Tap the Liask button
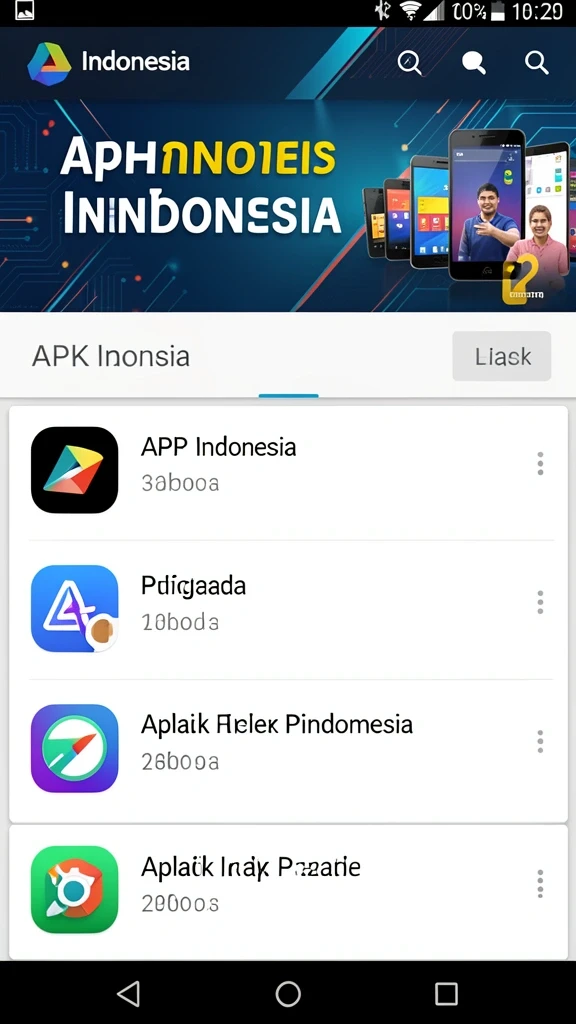 (x=502, y=356)
